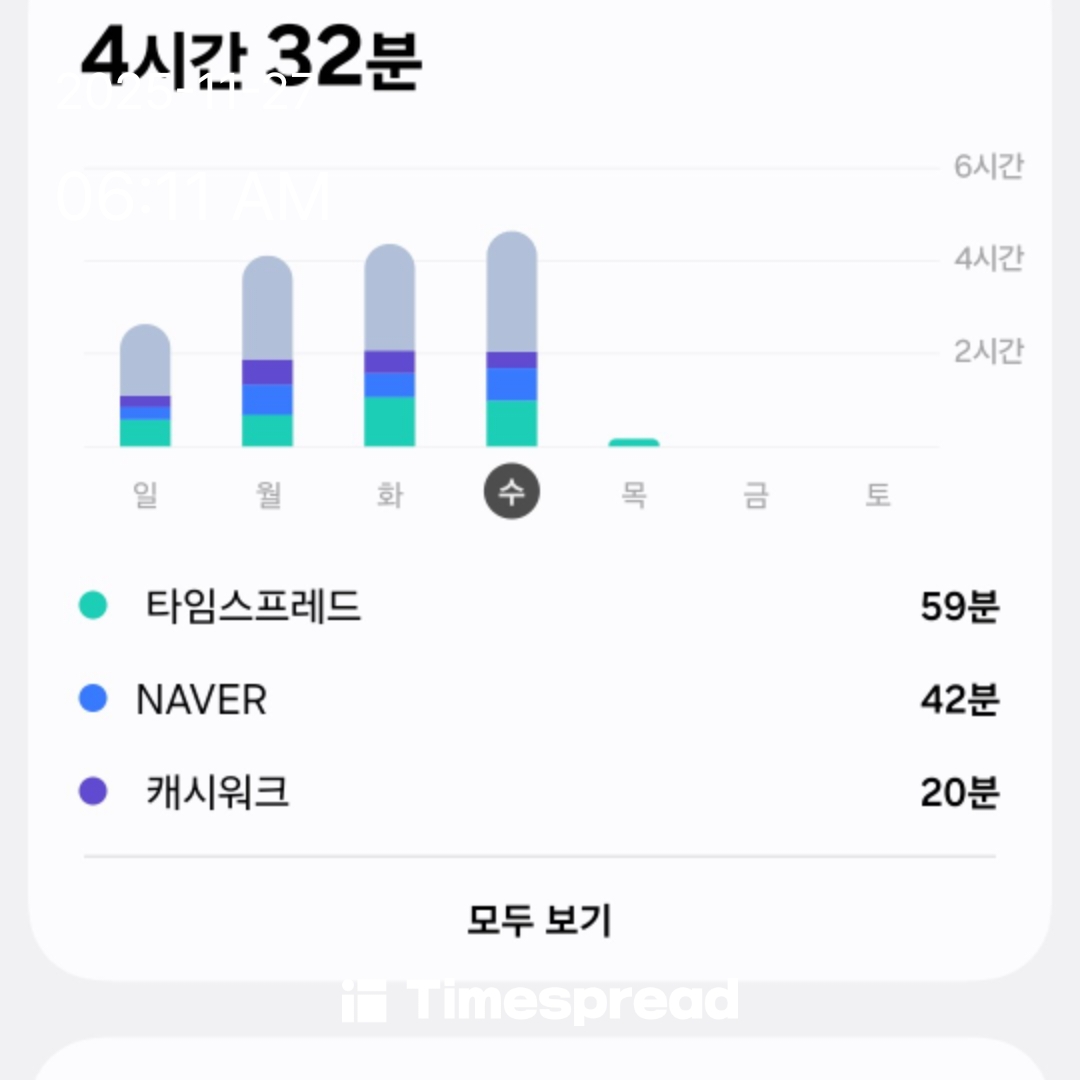
Task: View 목 (Thursday) usage
Action: [x=634, y=494]
